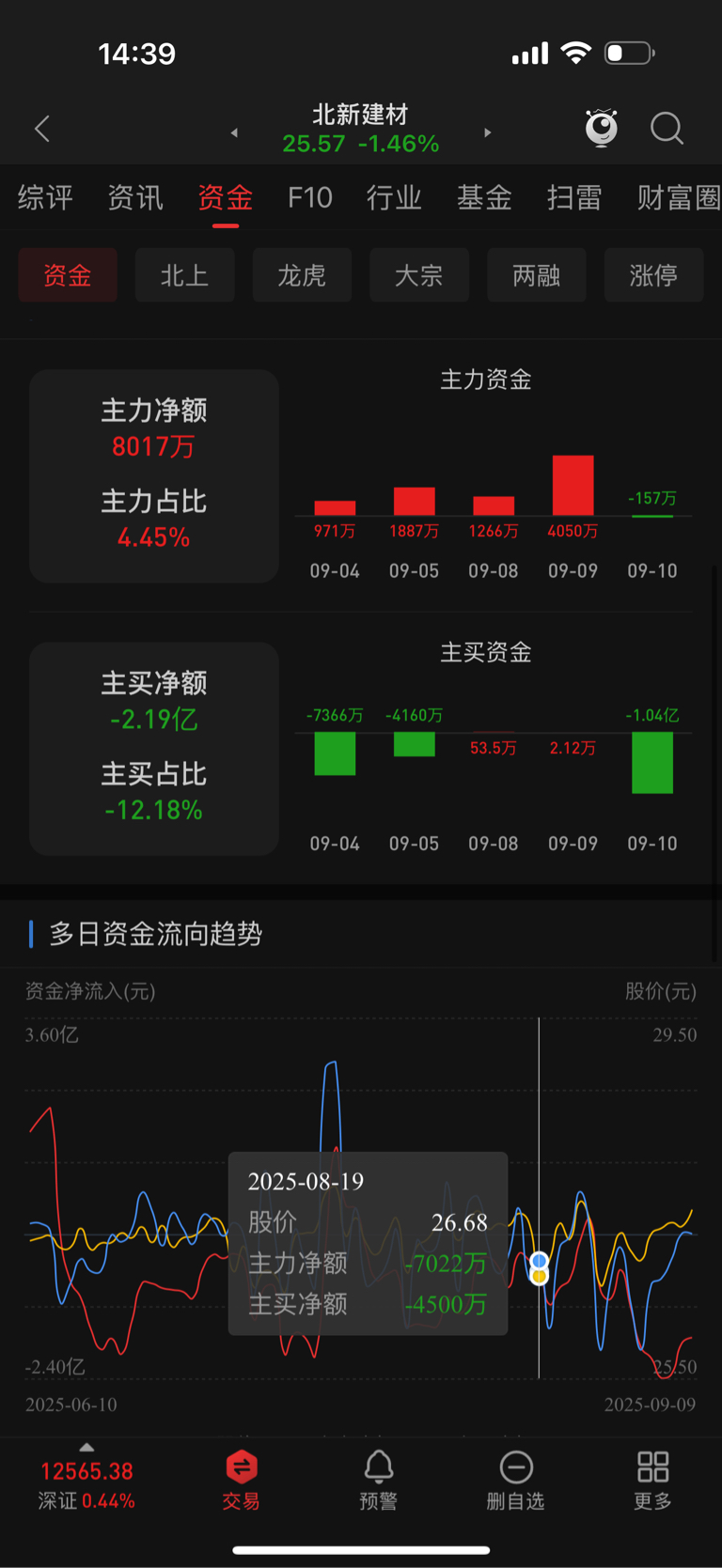Switch to next stock with right triangle
Viewport: 722px width, 1568px height.
click(487, 132)
